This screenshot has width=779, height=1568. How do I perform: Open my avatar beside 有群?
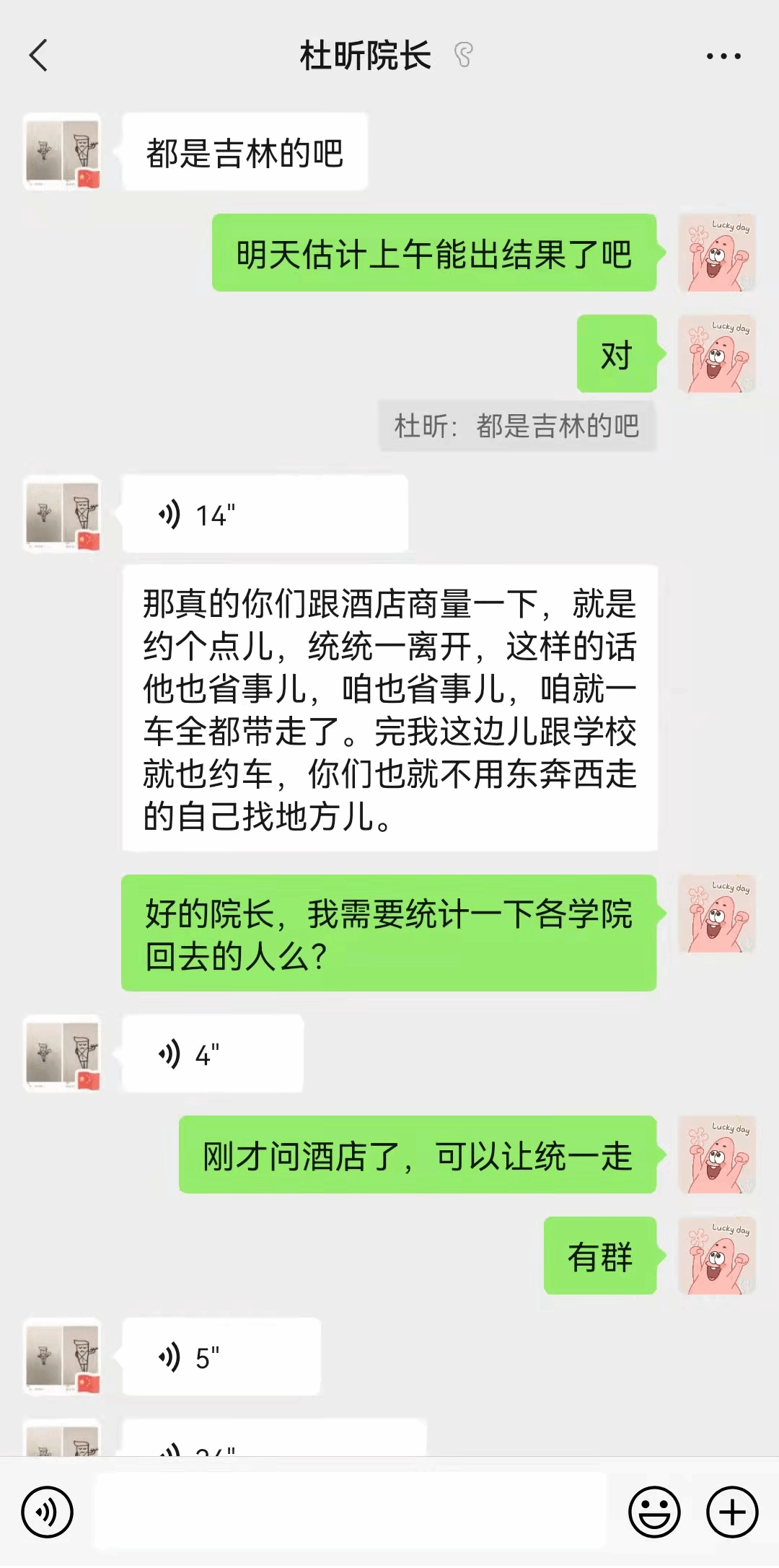point(716,1256)
